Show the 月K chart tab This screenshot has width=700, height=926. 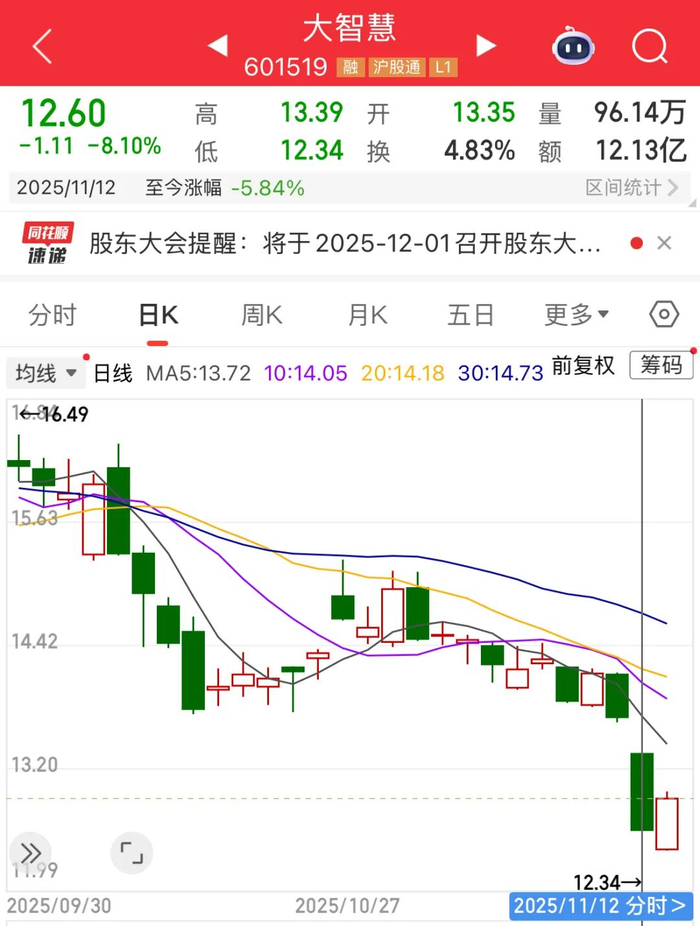click(x=367, y=316)
